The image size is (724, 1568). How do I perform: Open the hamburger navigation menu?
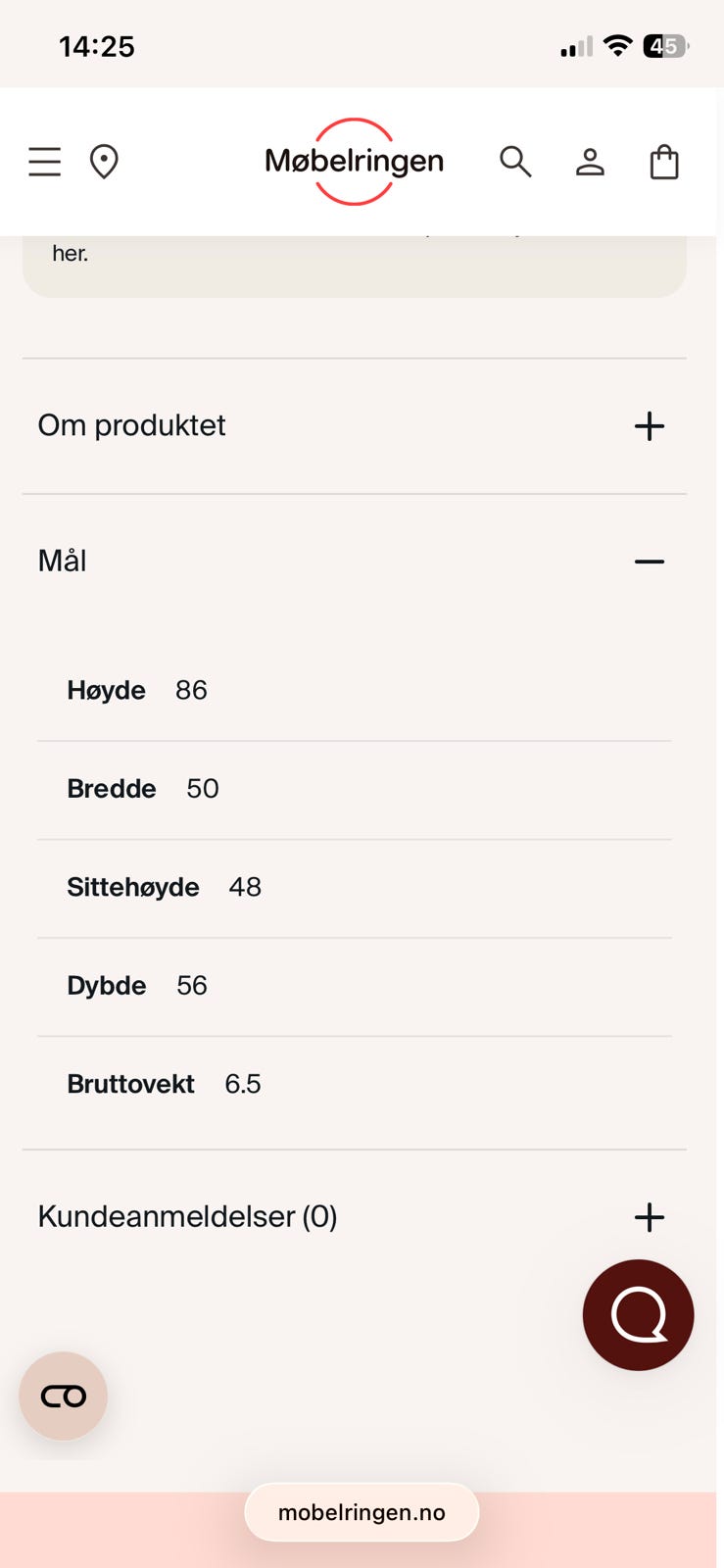(44, 162)
